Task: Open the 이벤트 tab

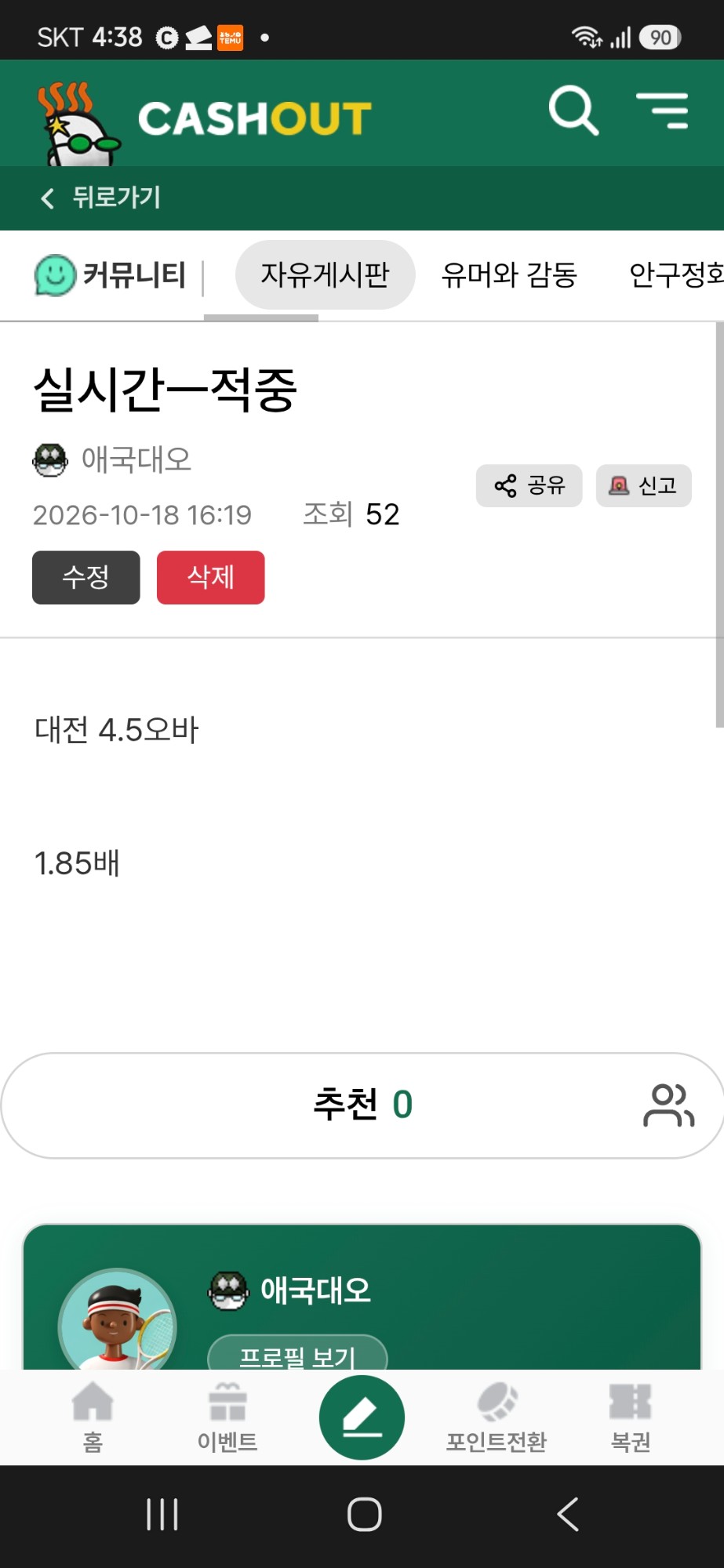Action: tap(227, 1417)
